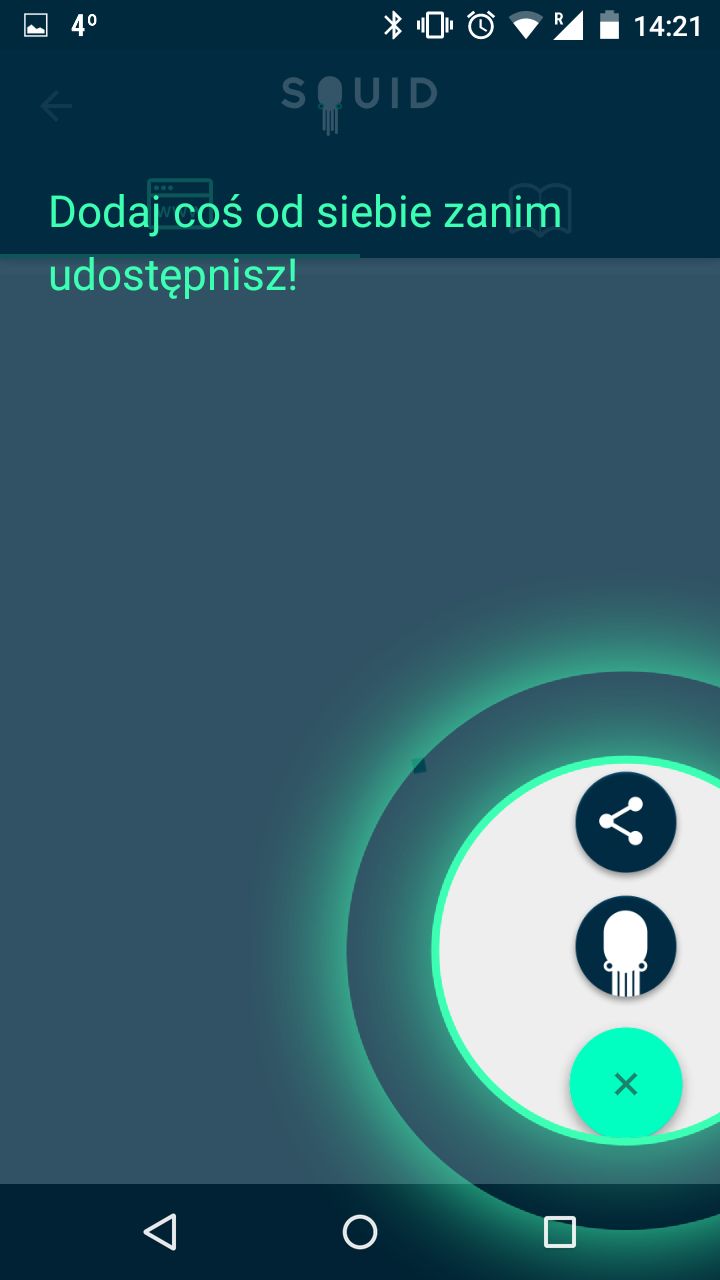Go back with the system back button
Viewport: 720px width, 1280px height.
click(x=160, y=1232)
